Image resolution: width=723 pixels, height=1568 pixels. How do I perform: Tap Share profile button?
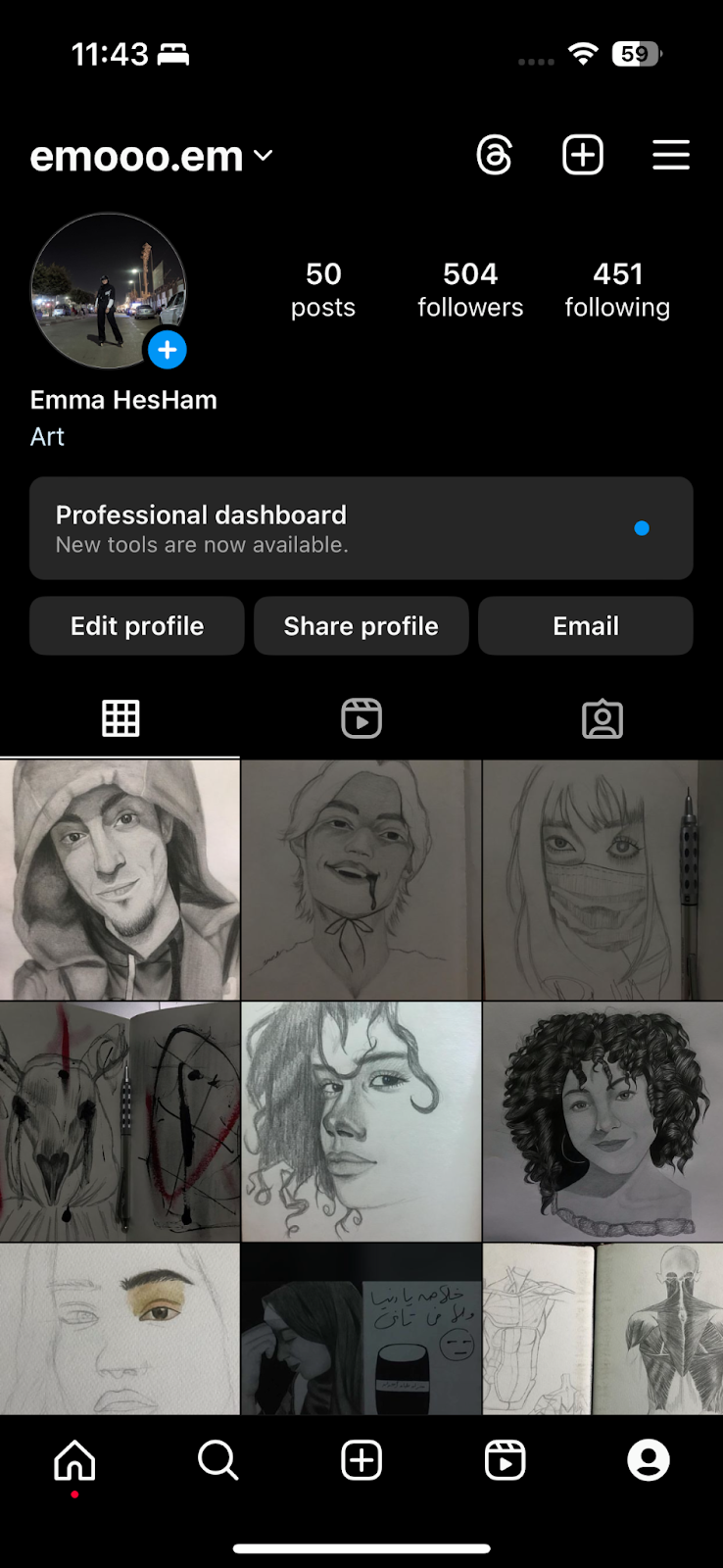(x=361, y=626)
